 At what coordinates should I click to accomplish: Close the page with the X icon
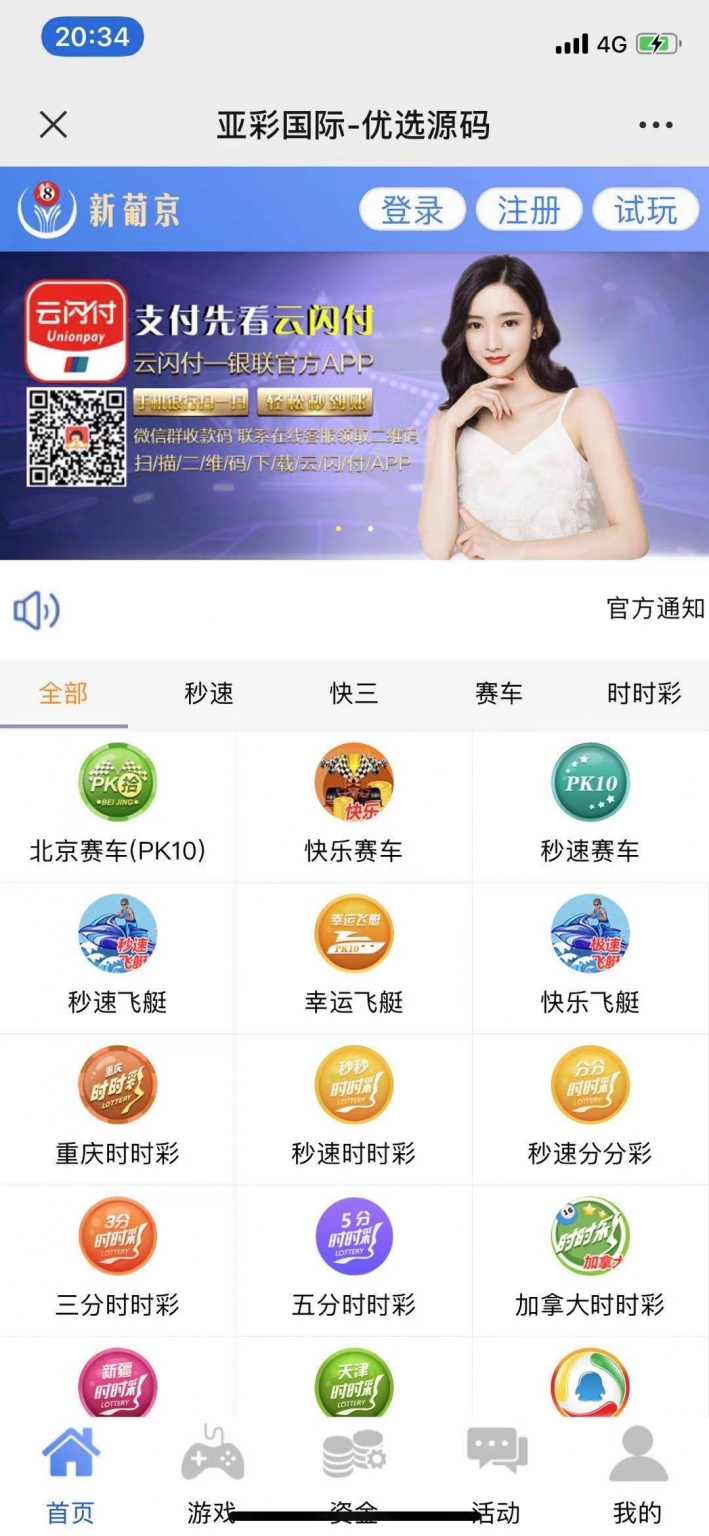coord(53,125)
